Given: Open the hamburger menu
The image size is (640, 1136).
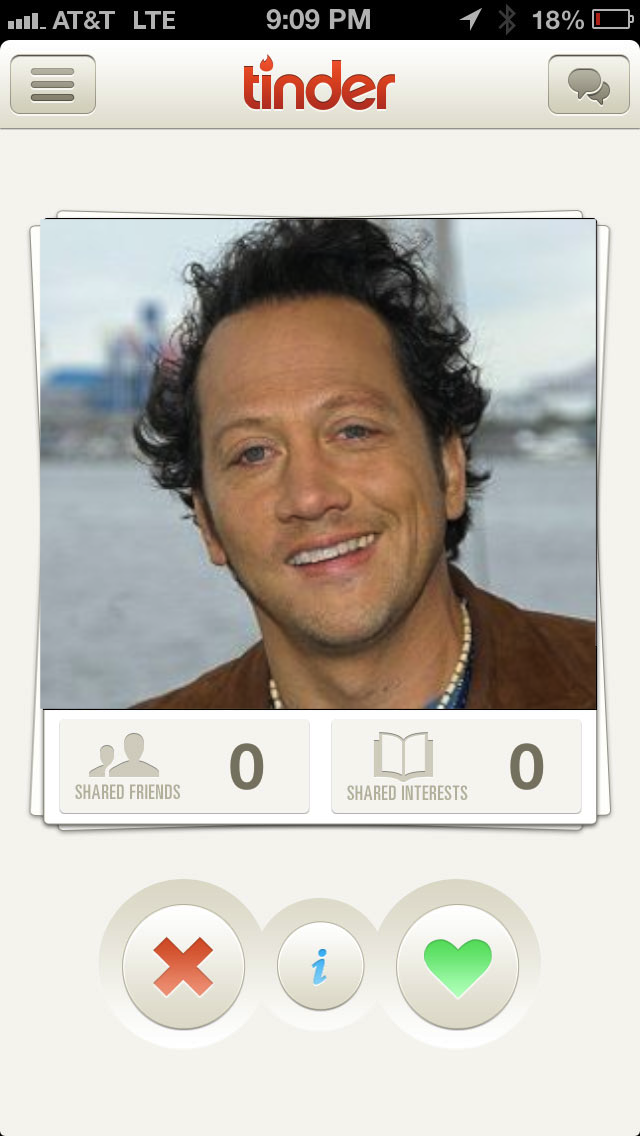Looking at the screenshot, I should (x=53, y=85).
